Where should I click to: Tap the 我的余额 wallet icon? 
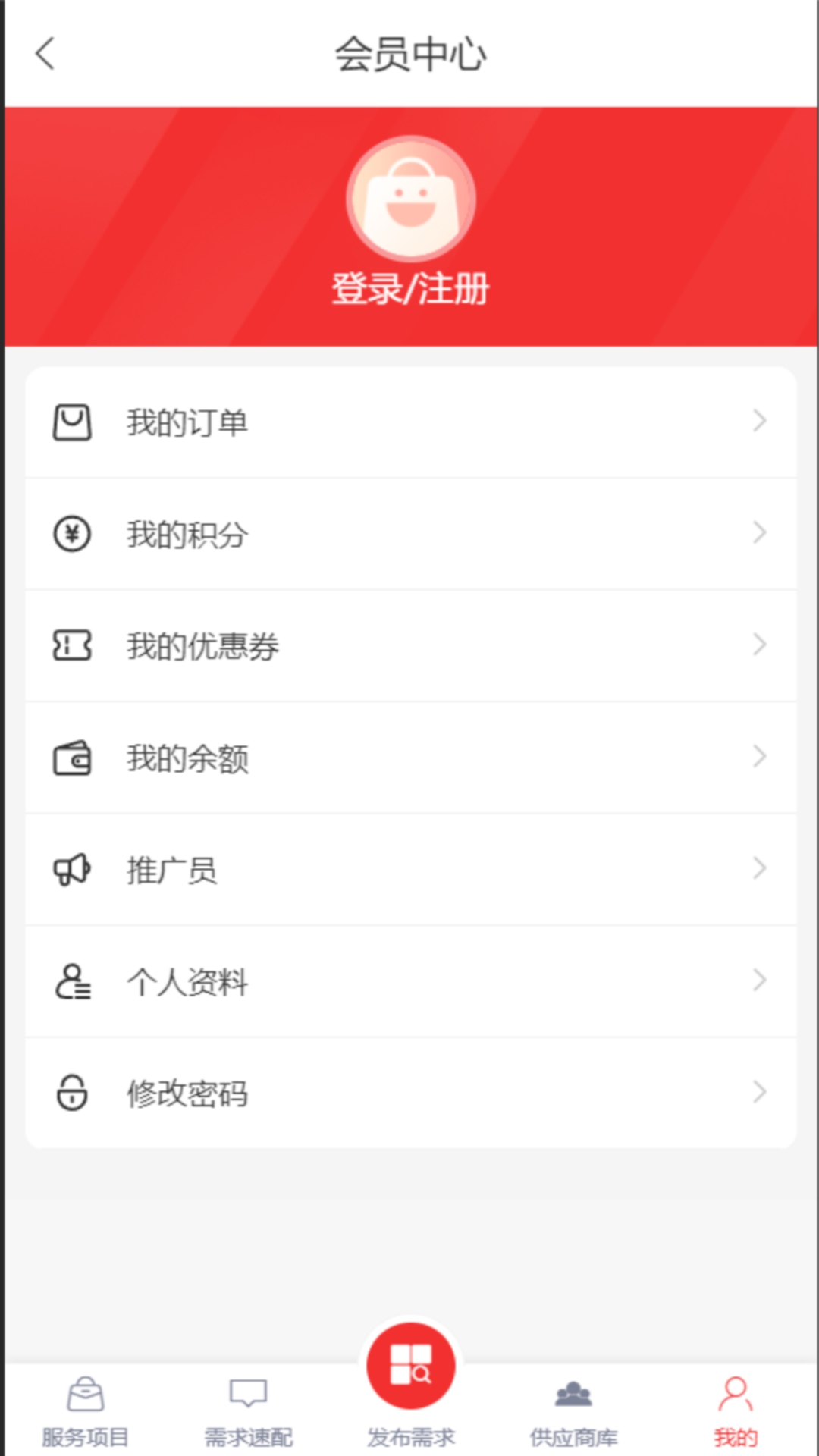click(x=72, y=757)
